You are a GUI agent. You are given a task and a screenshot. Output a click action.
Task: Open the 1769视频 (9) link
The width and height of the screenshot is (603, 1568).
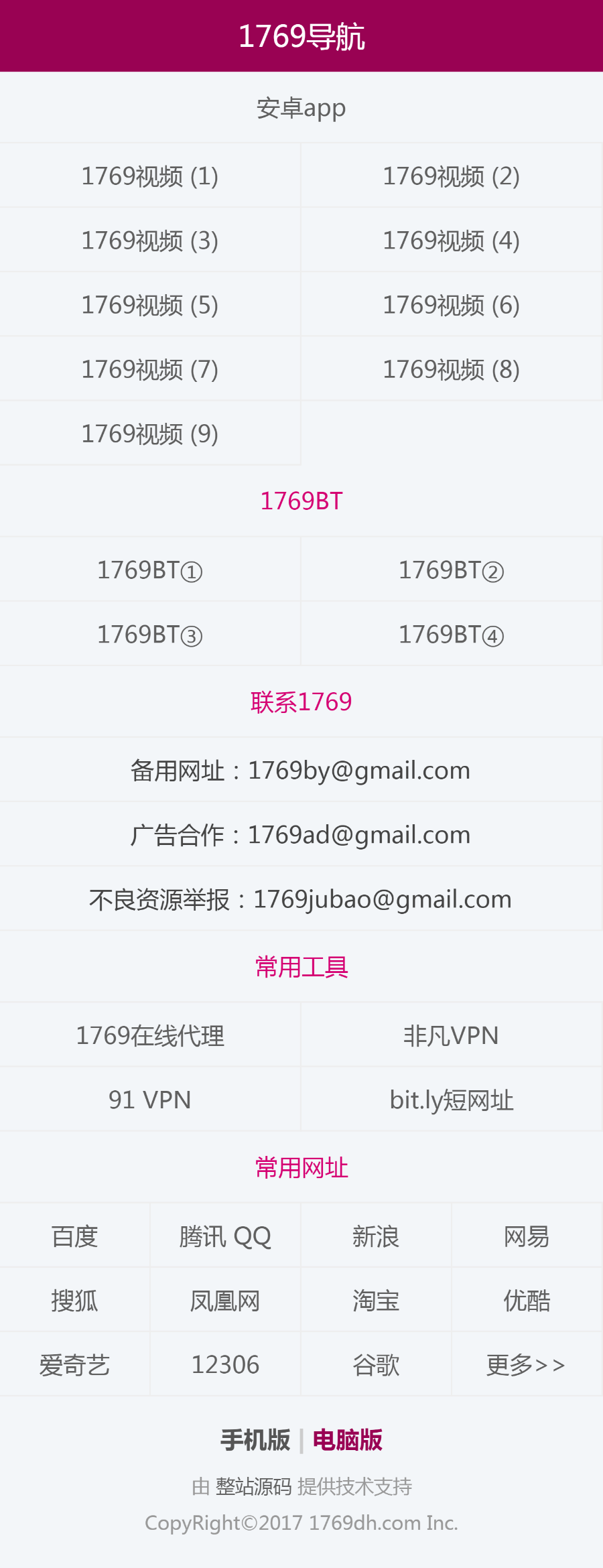click(150, 433)
